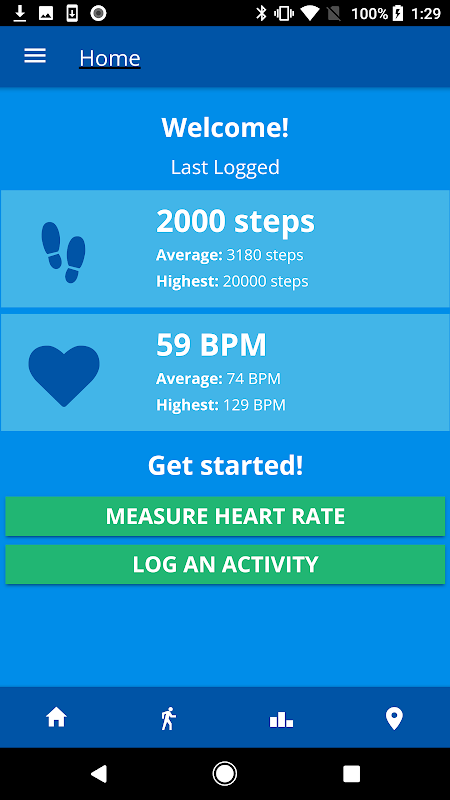This screenshot has width=450, height=800.
Task: Switch to the home tab
Action: click(56, 718)
